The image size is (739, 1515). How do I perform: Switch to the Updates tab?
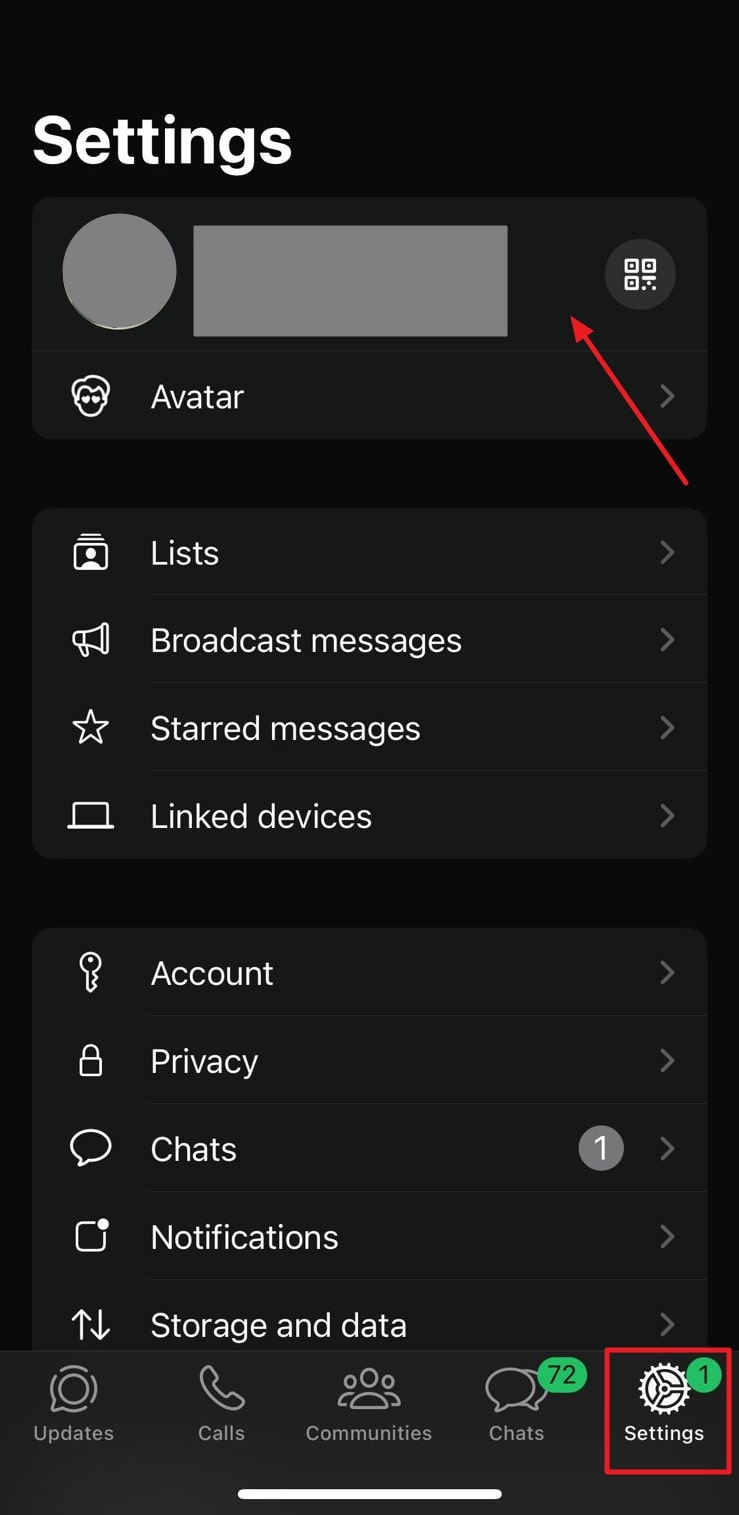click(x=73, y=1405)
